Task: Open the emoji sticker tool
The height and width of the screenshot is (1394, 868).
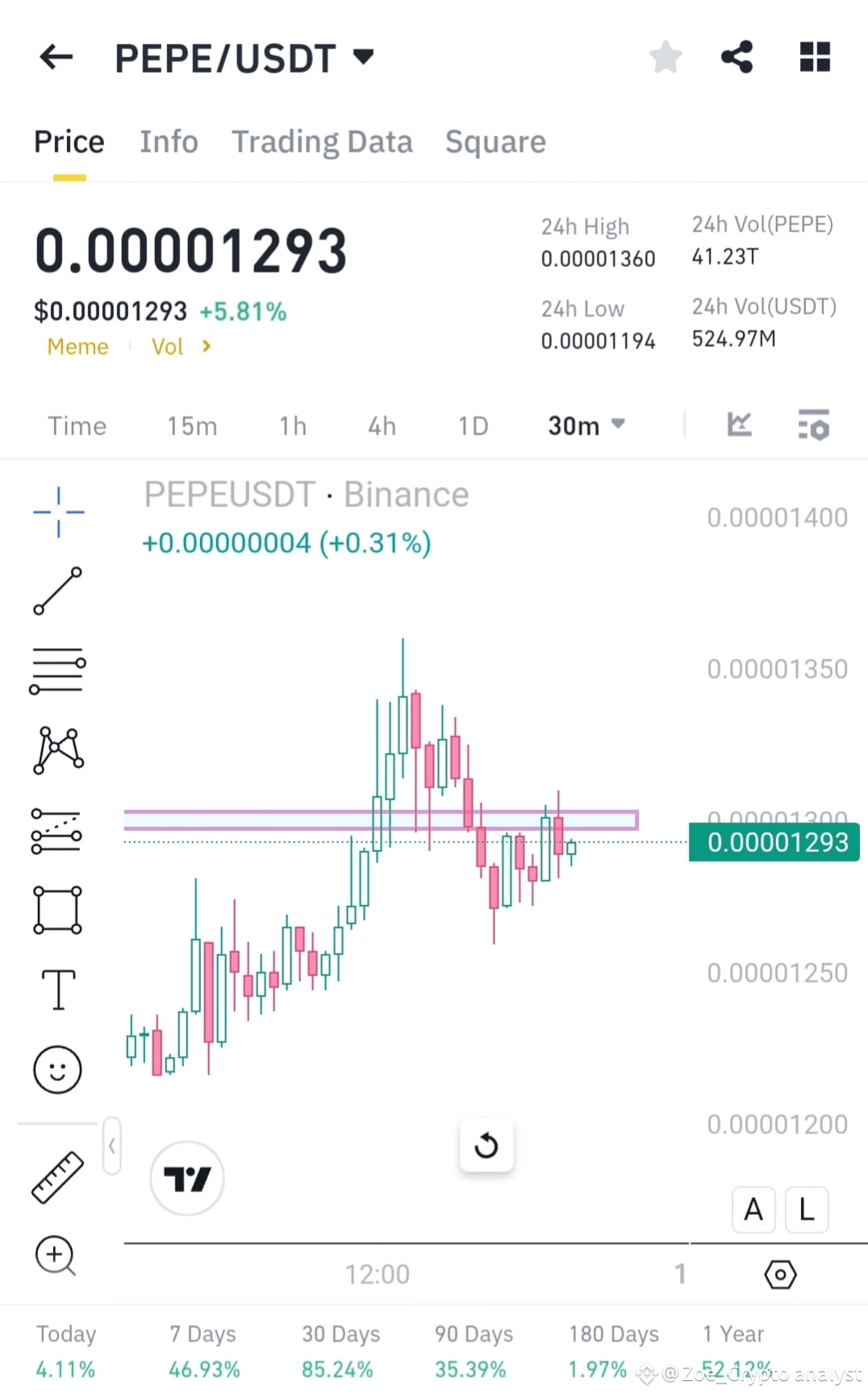Action: click(x=57, y=1068)
